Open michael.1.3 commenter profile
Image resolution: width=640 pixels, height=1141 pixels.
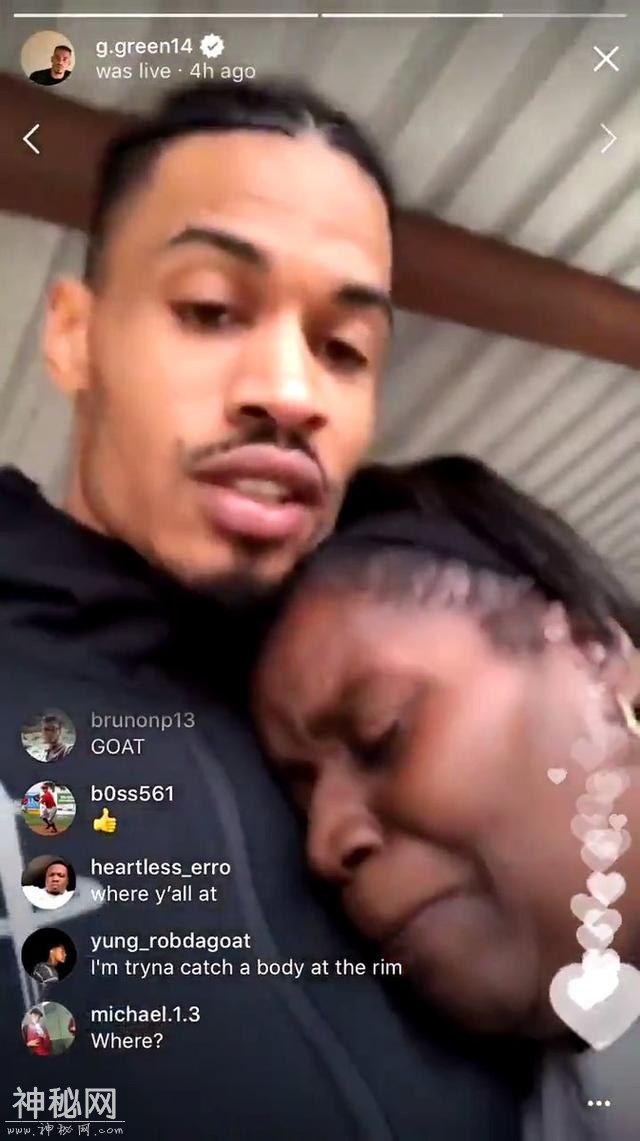pyautogui.click(x=48, y=1028)
